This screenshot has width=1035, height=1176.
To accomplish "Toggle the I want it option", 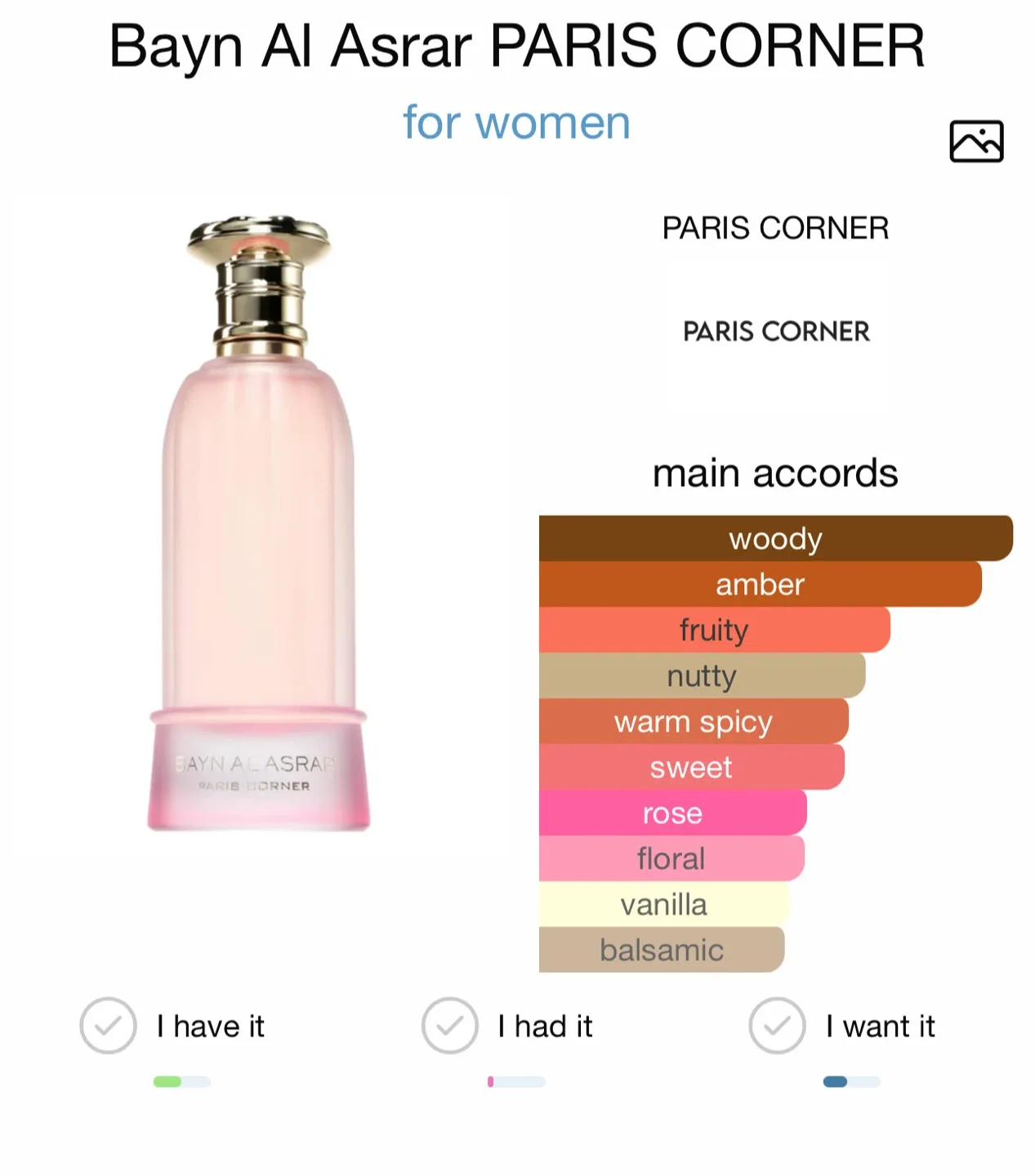I will point(880,1026).
